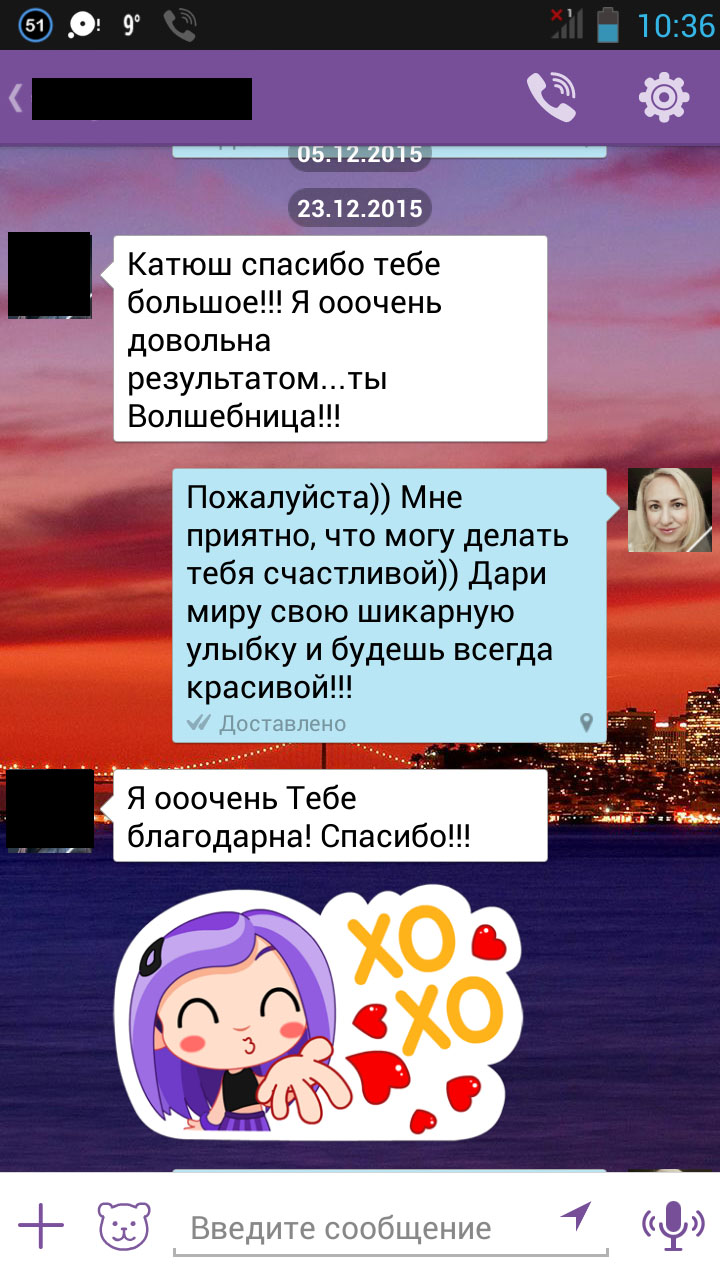View location pin on delivered message

(587, 722)
